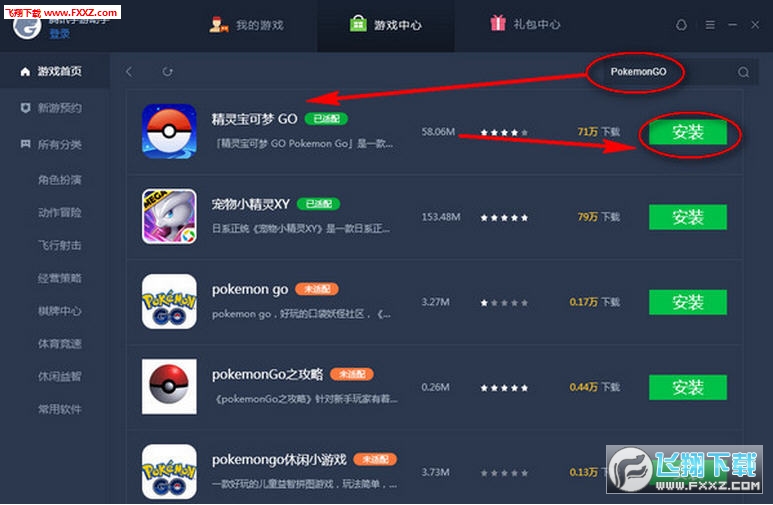Open the pokemongo休闲小游戏 entry
773x505 pixels.
pyautogui.click(x=279, y=459)
